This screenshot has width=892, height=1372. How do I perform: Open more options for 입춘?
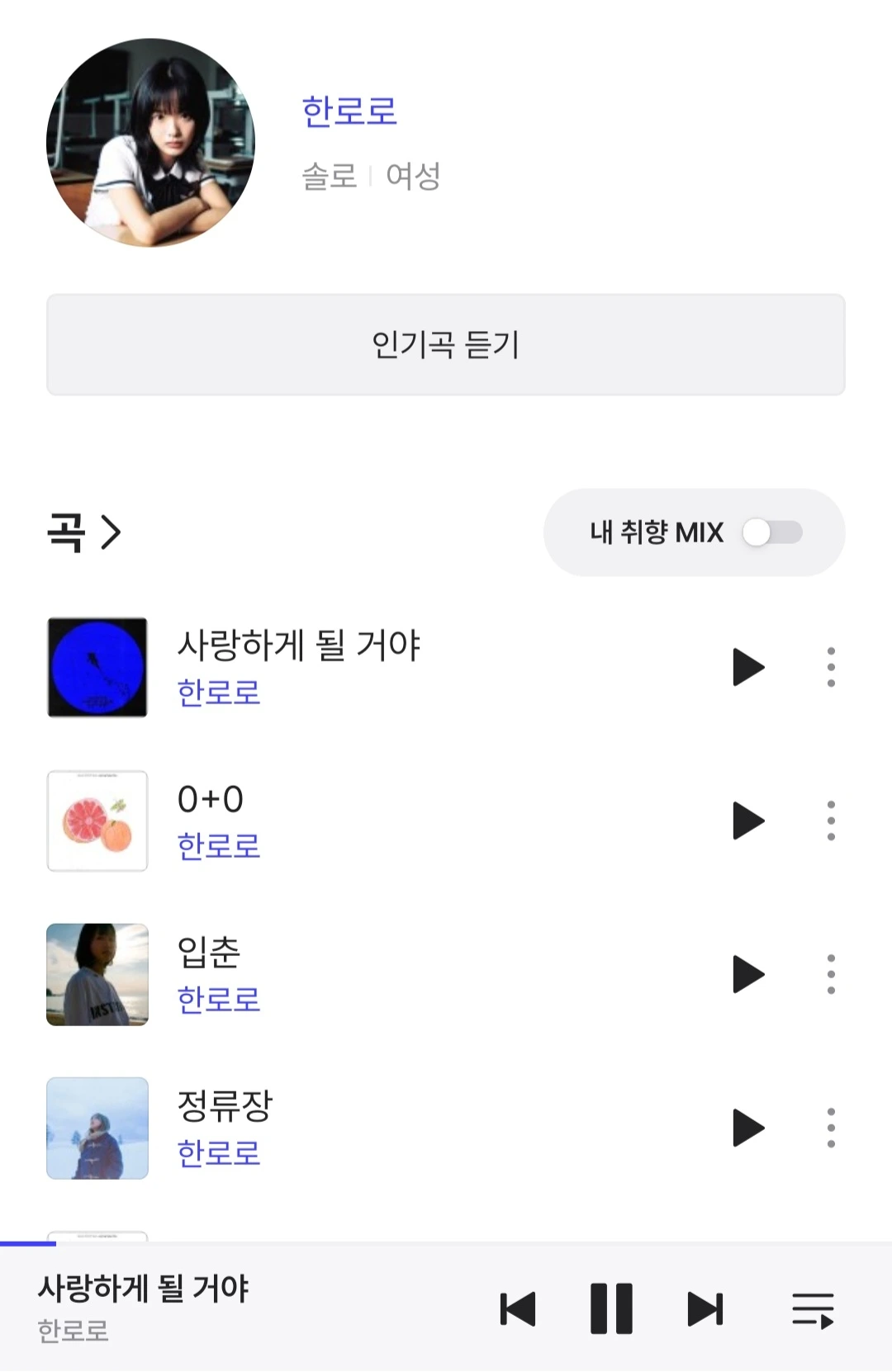831,974
